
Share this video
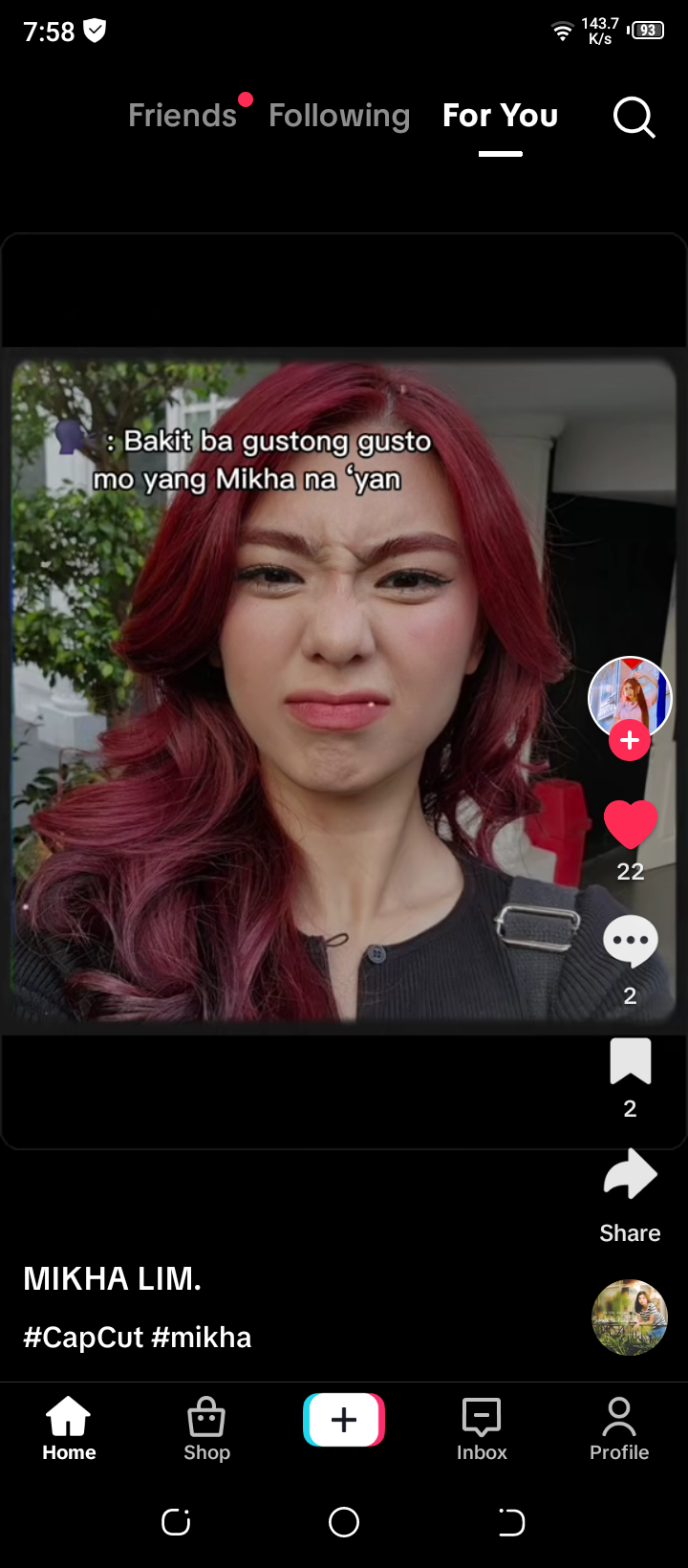(x=630, y=1176)
